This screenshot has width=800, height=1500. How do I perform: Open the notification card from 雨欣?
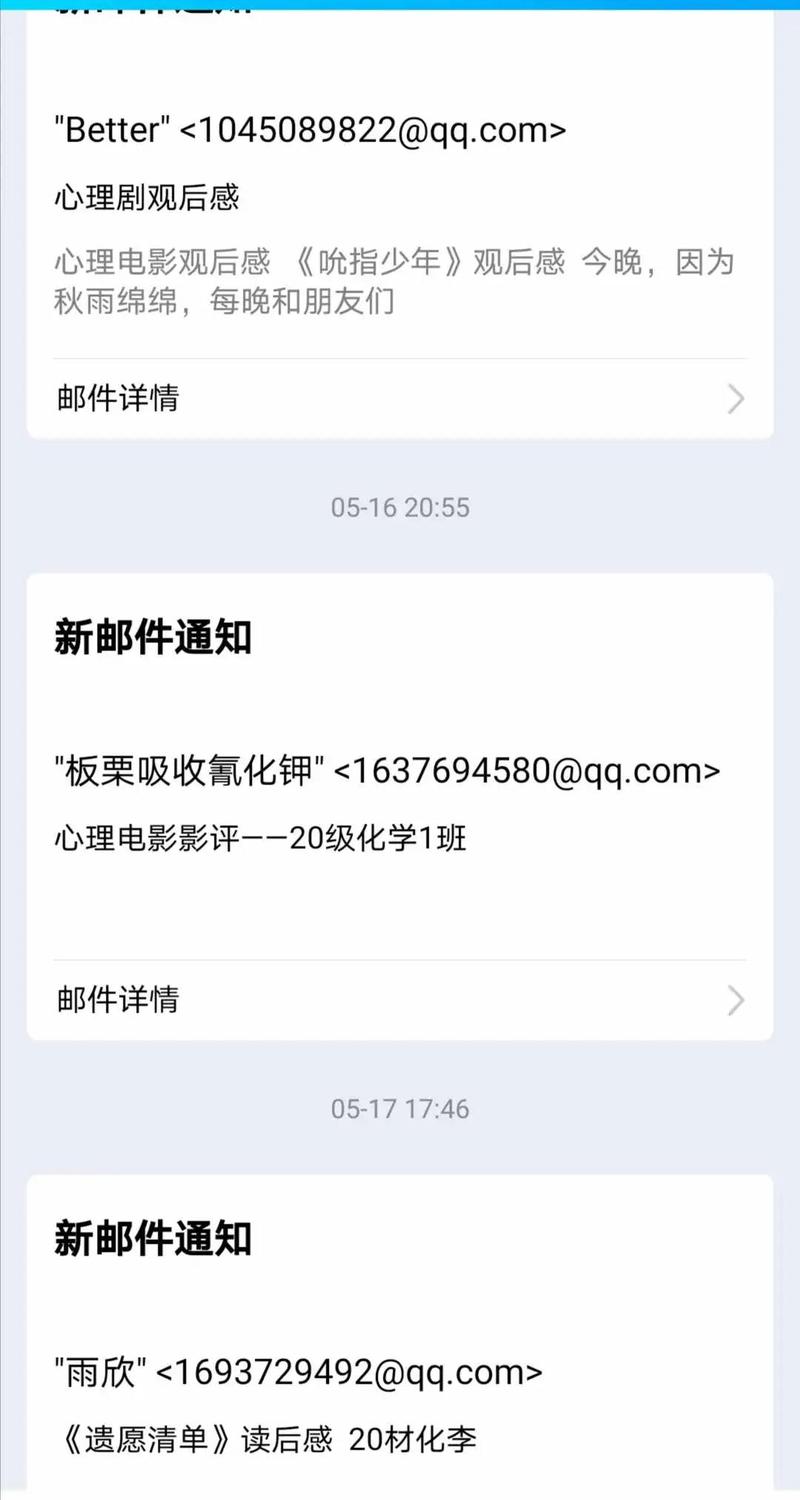[400, 1370]
